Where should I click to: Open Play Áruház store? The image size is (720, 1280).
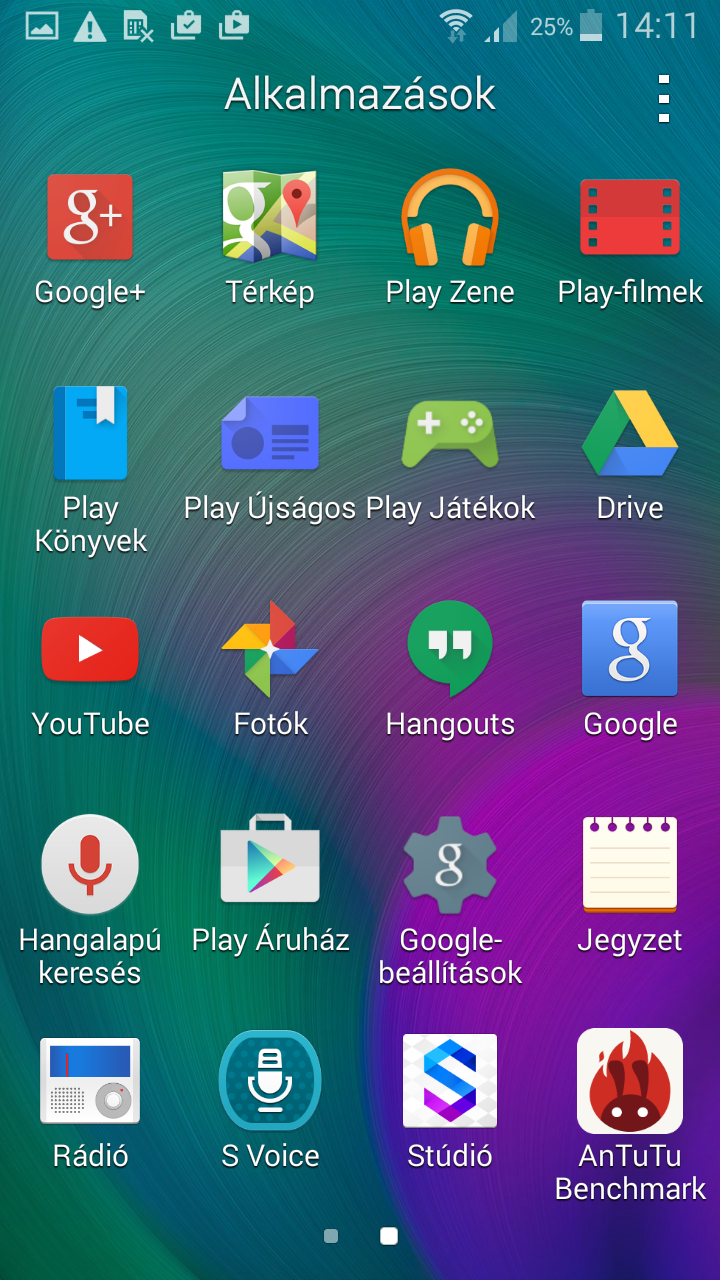click(270, 864)
